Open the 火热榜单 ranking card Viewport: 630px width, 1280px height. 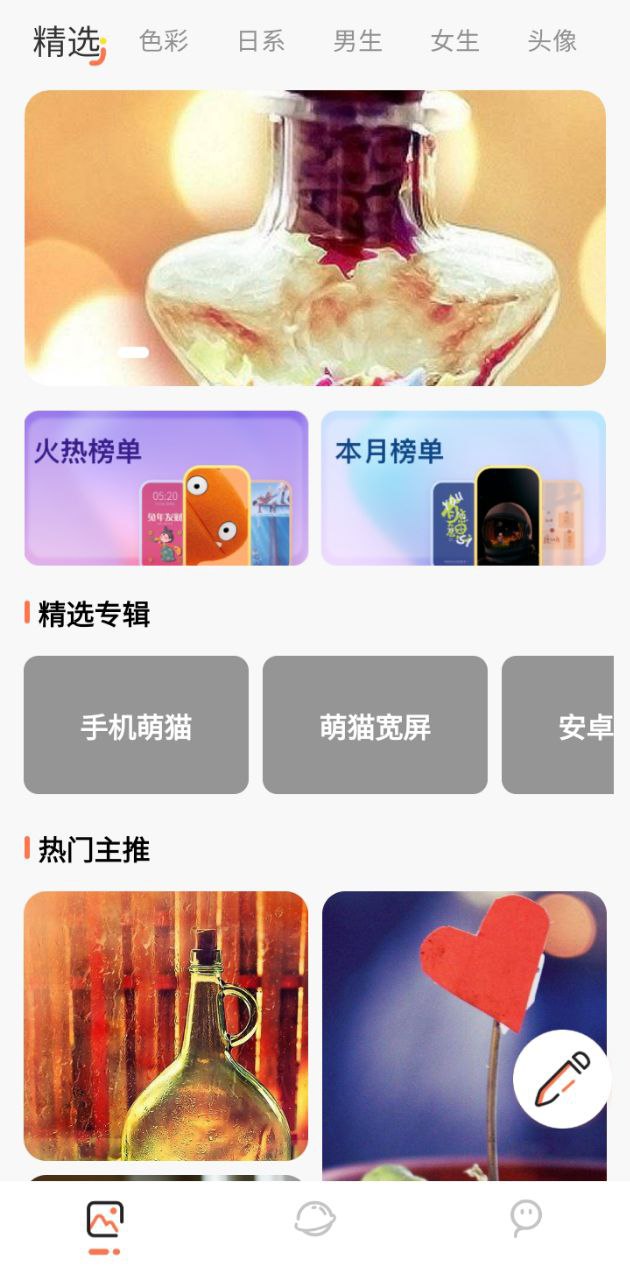[x=166, y=488]
